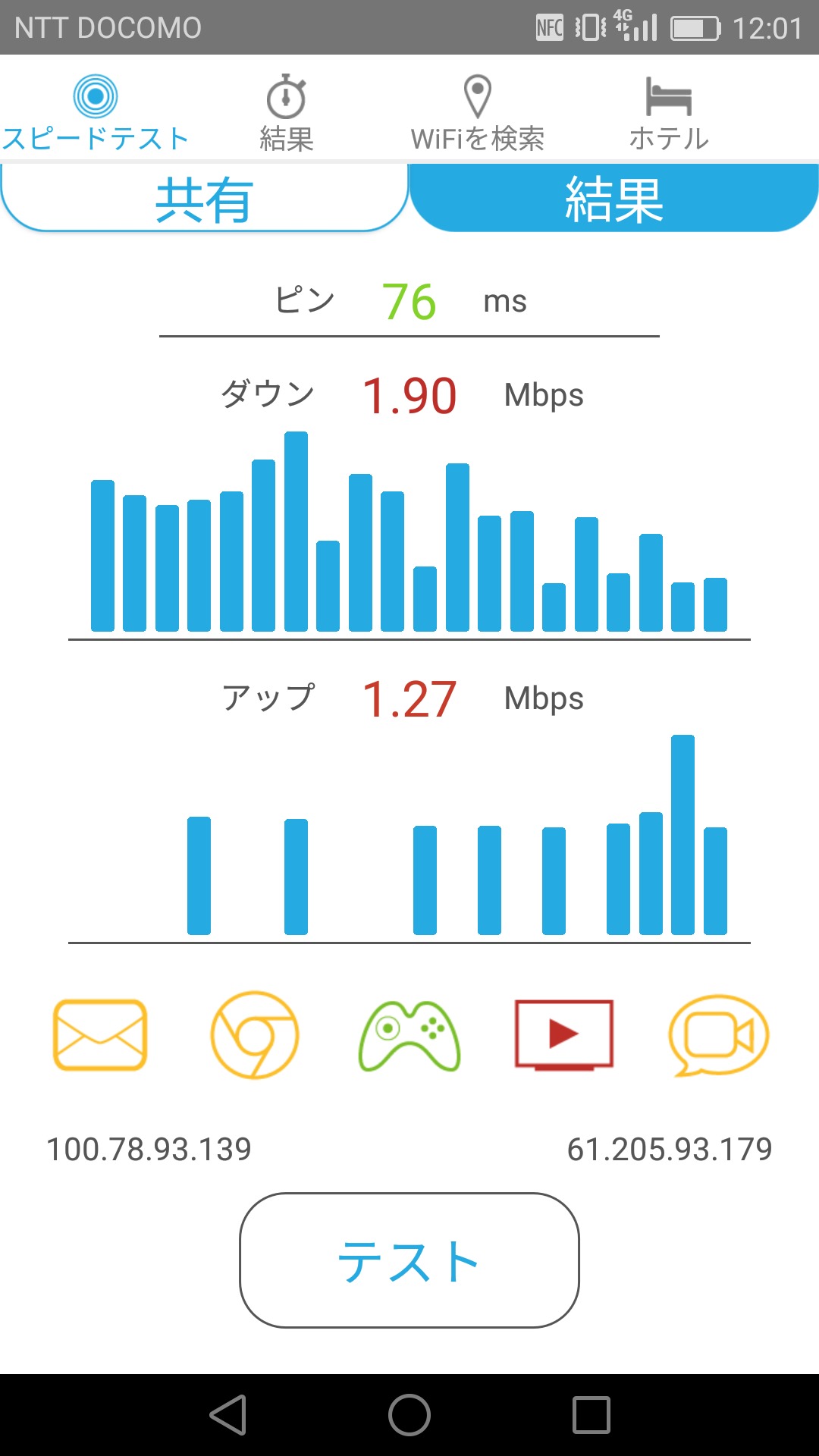Open the ホテル tab

pyautogui.click(x=668, y=112)
